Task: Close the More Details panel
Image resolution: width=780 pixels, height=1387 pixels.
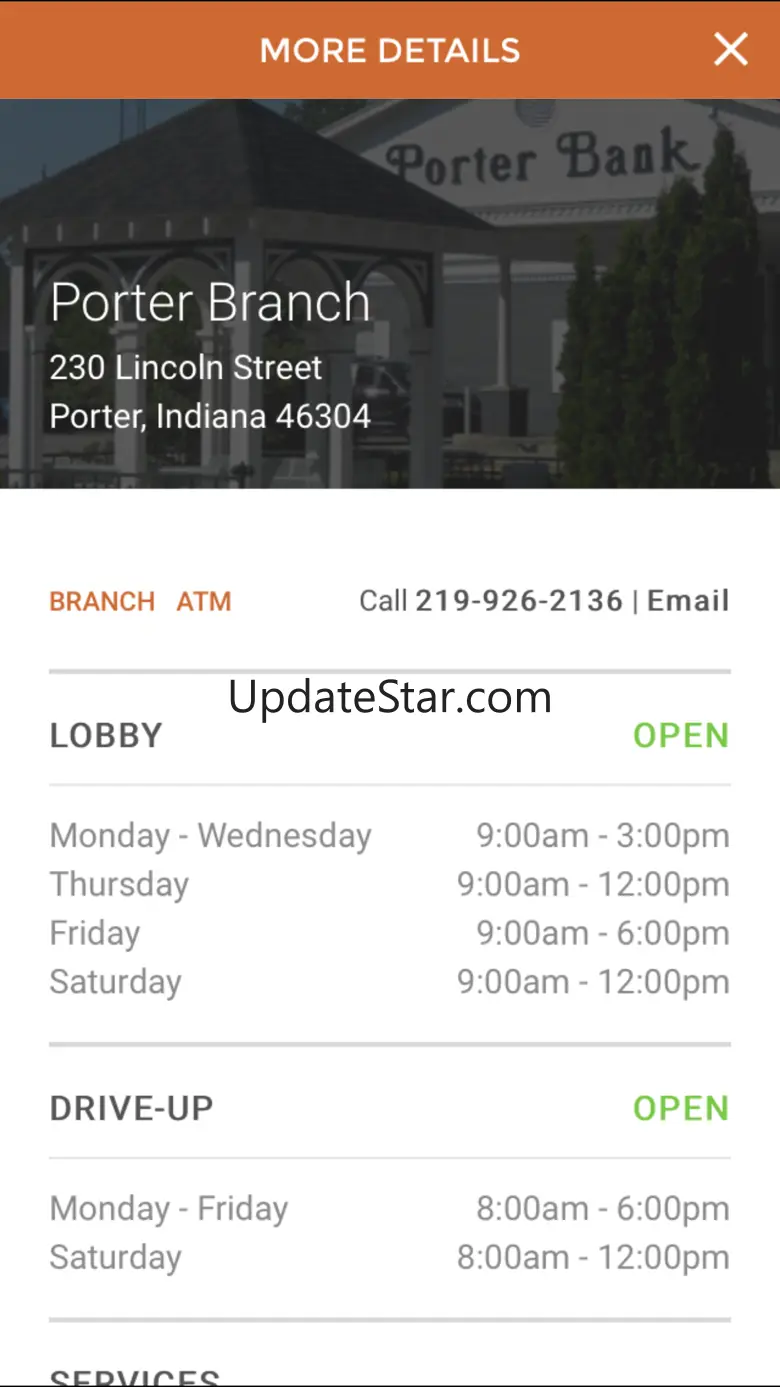Action: (x=730, y=49)
